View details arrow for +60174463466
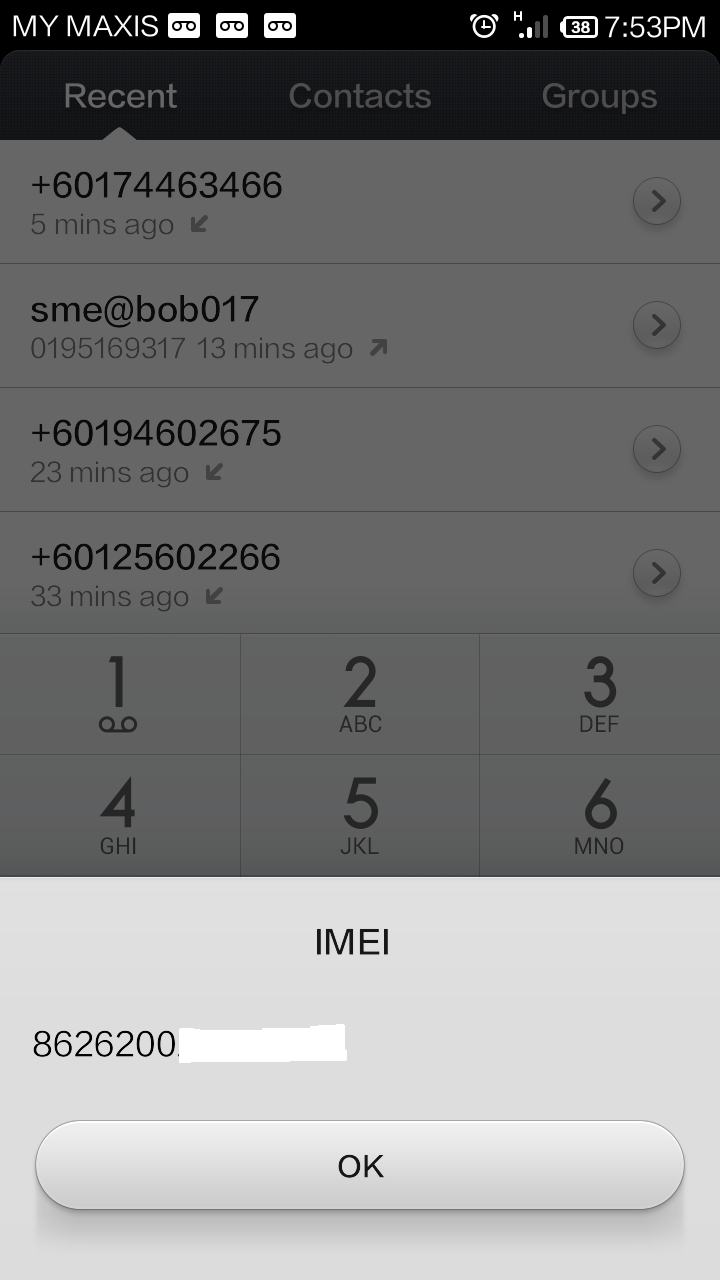 coord(657,202)
